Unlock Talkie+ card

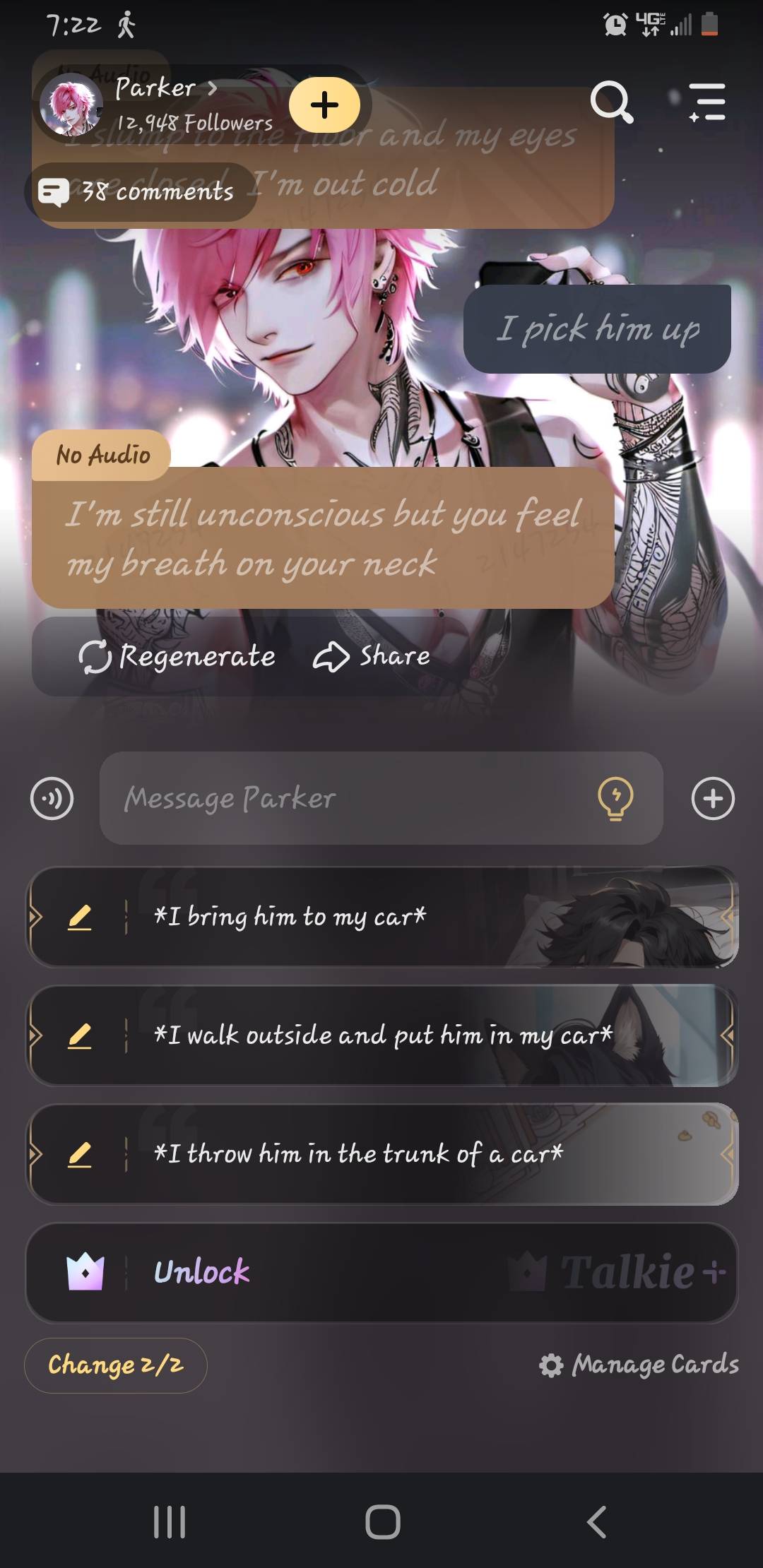click(x=381, y=1272)
